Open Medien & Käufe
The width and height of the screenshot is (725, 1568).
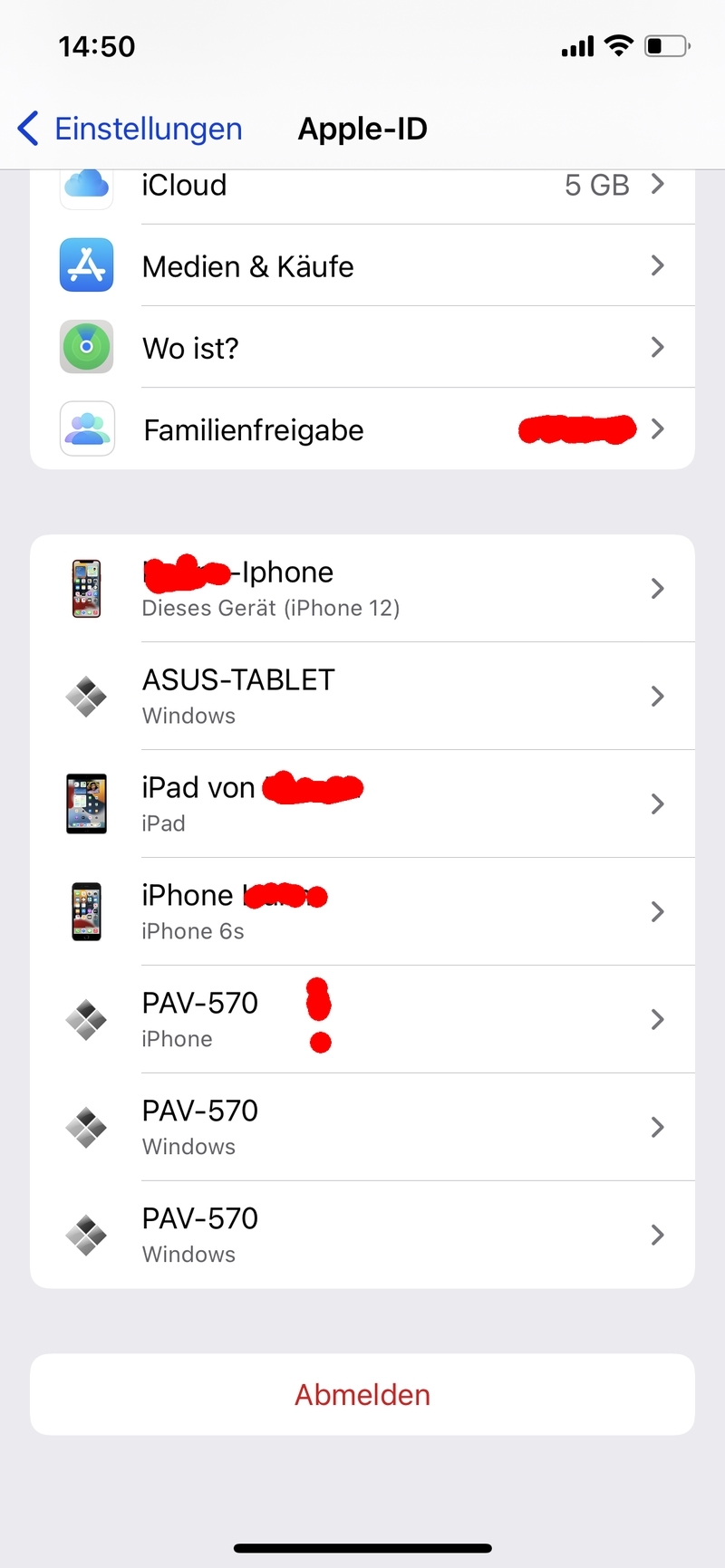tap(362, 266)
